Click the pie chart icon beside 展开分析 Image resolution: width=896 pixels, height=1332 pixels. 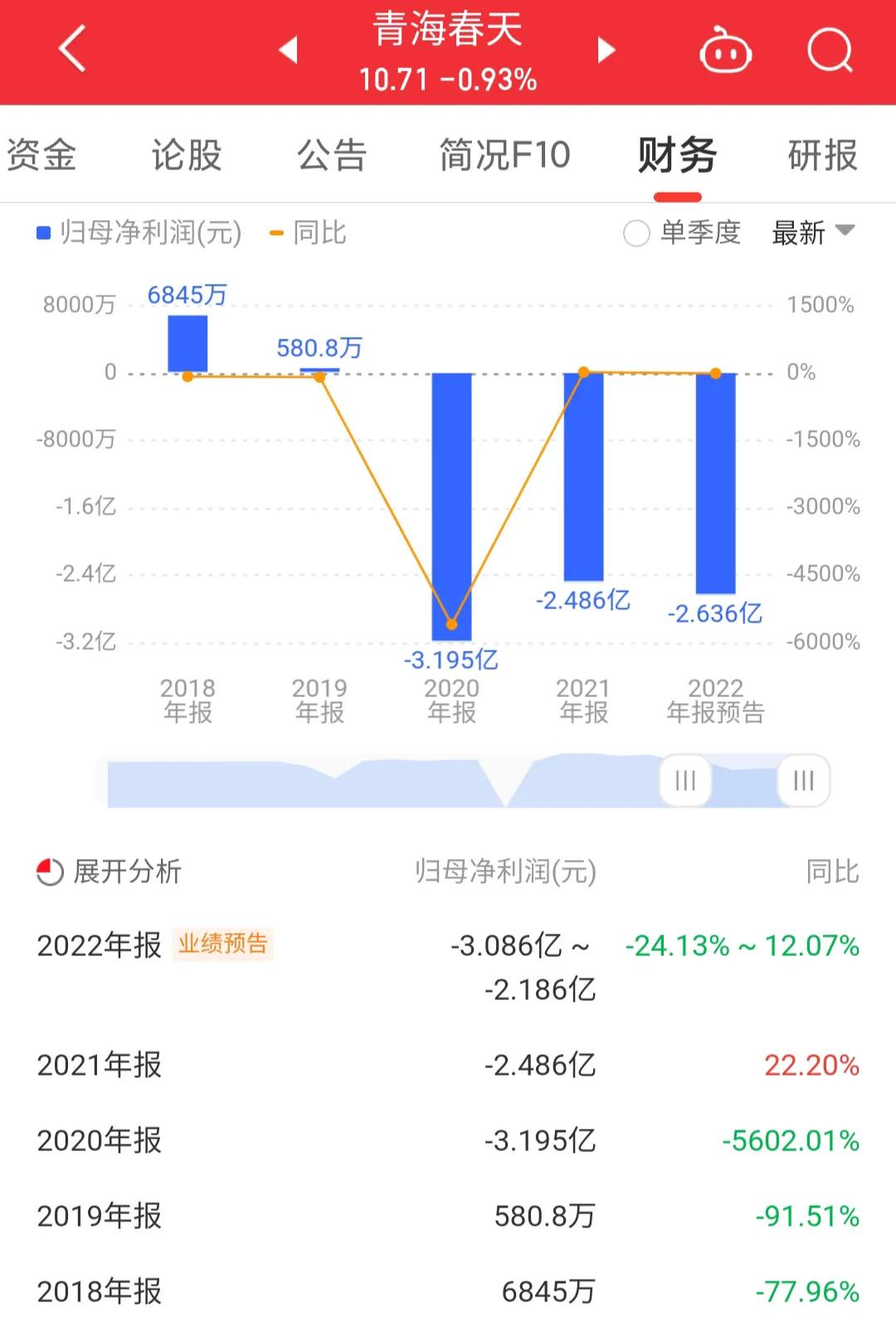(50, 871)
